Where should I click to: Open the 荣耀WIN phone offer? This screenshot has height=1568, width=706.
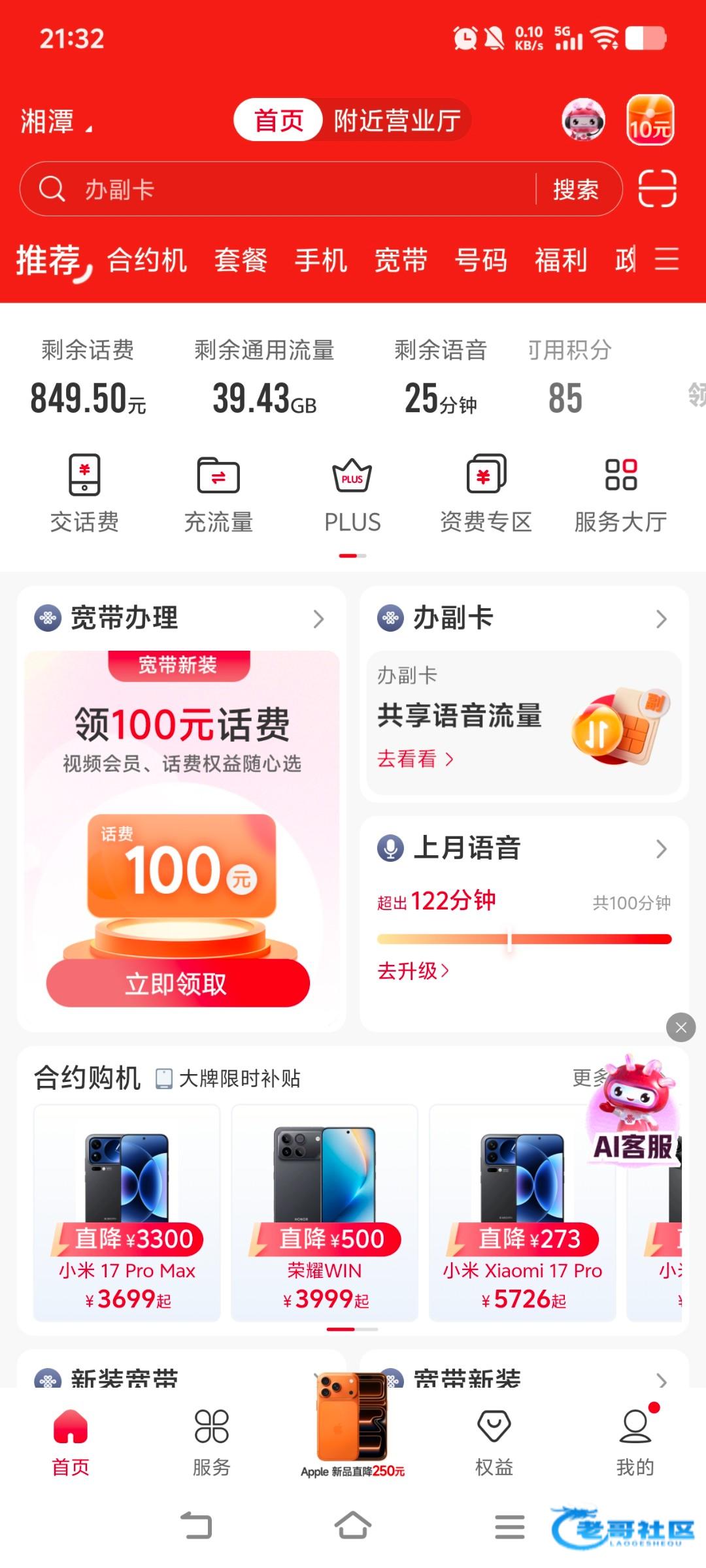coord(324,1212)
